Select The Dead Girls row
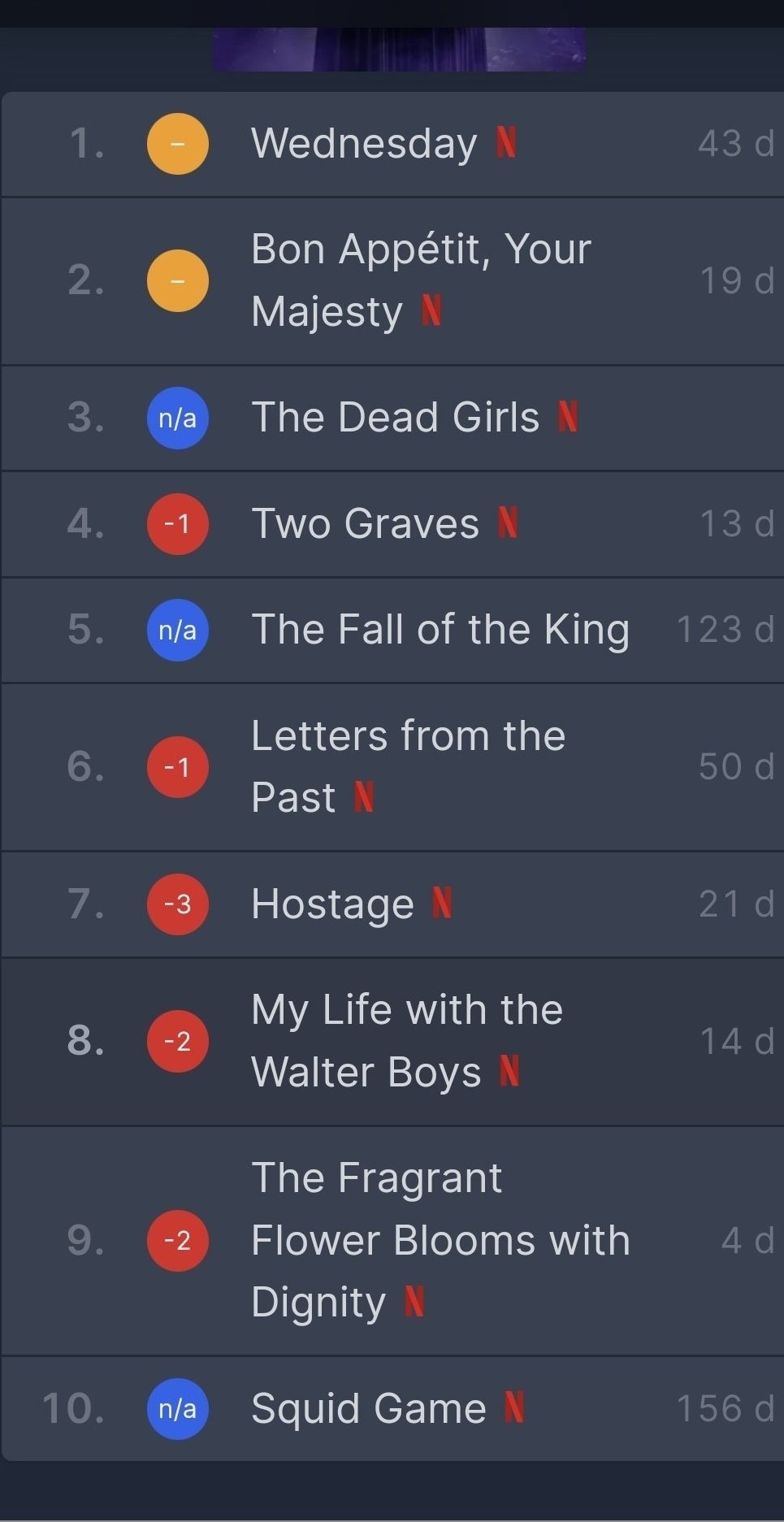784x1522 pixels. coord(395,418)
